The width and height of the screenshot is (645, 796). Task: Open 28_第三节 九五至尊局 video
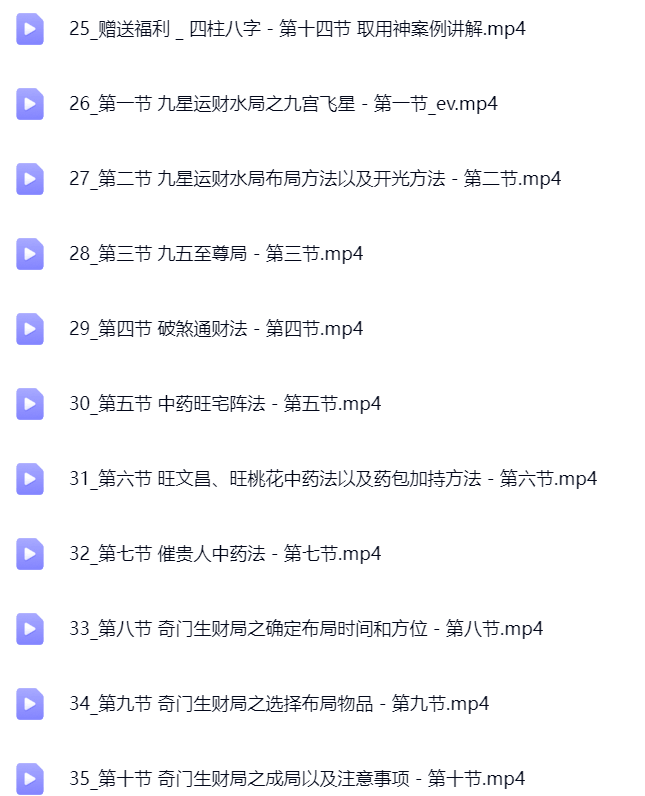pyautogui.click(x=216, y=254)
